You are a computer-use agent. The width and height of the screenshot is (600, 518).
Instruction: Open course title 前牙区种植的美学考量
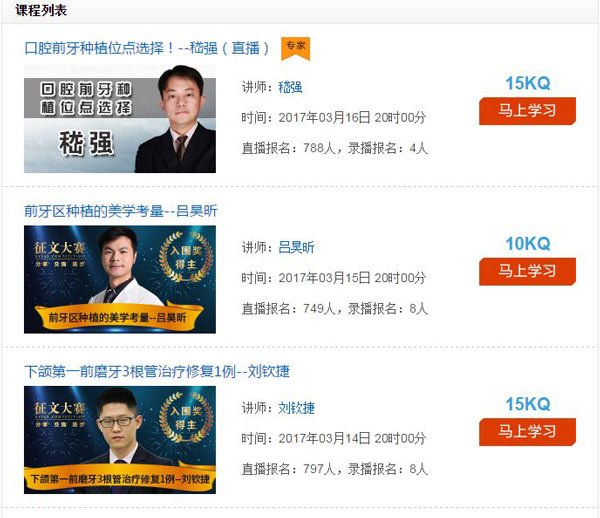[x=120, y=211]
